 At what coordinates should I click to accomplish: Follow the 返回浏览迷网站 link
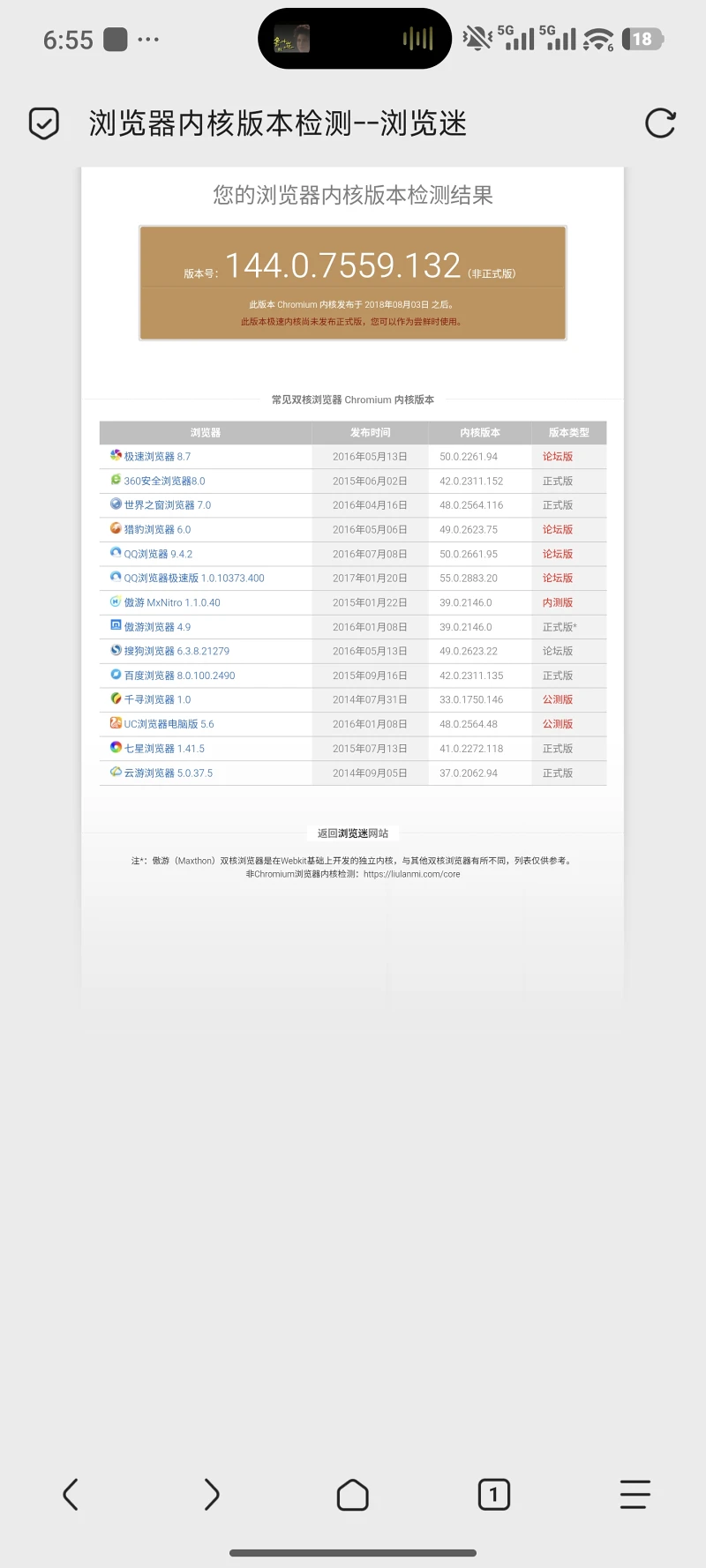353,833
